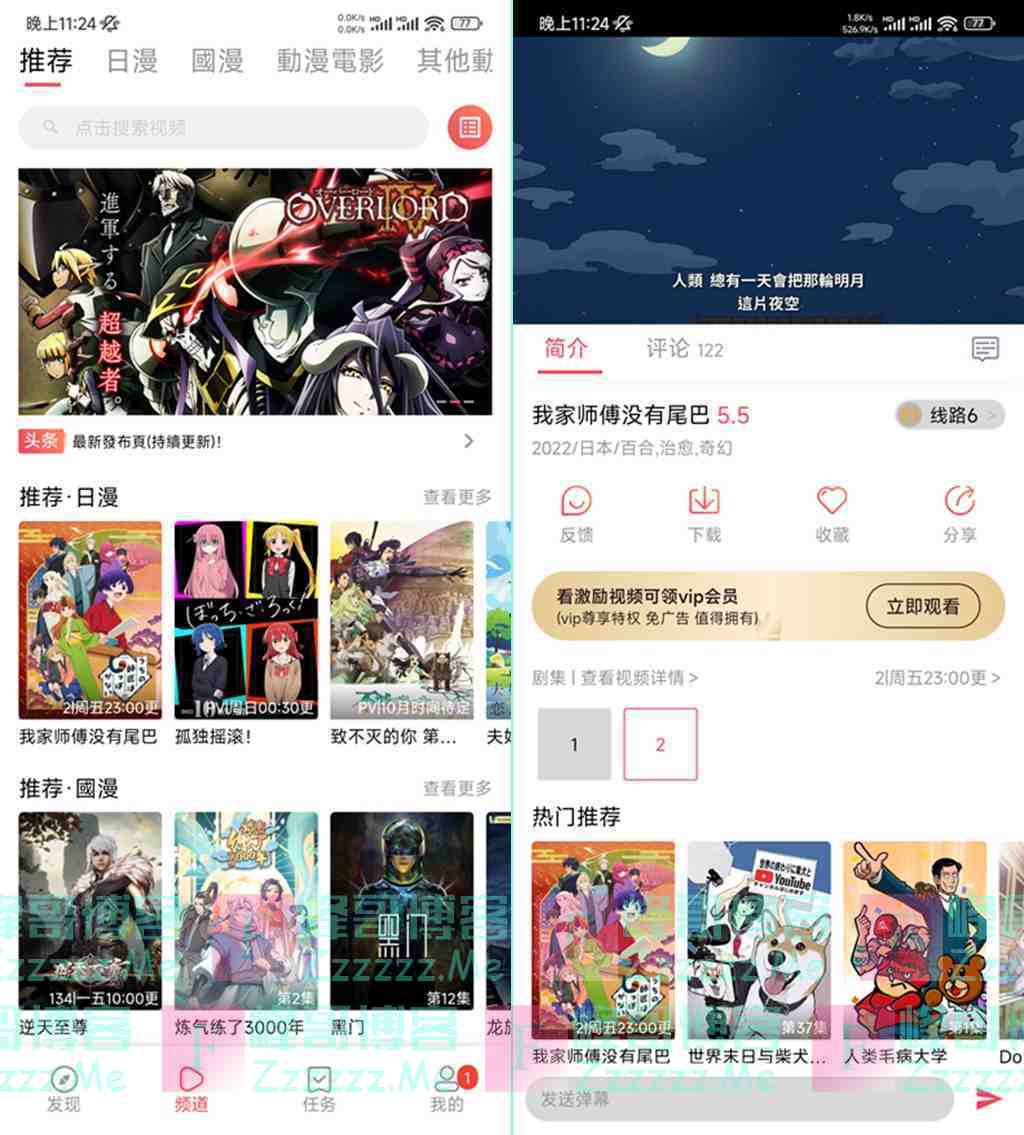Screen dimensions: 1024x1135
Task: Add to favorites with 收藏
Action: [832, 514]
